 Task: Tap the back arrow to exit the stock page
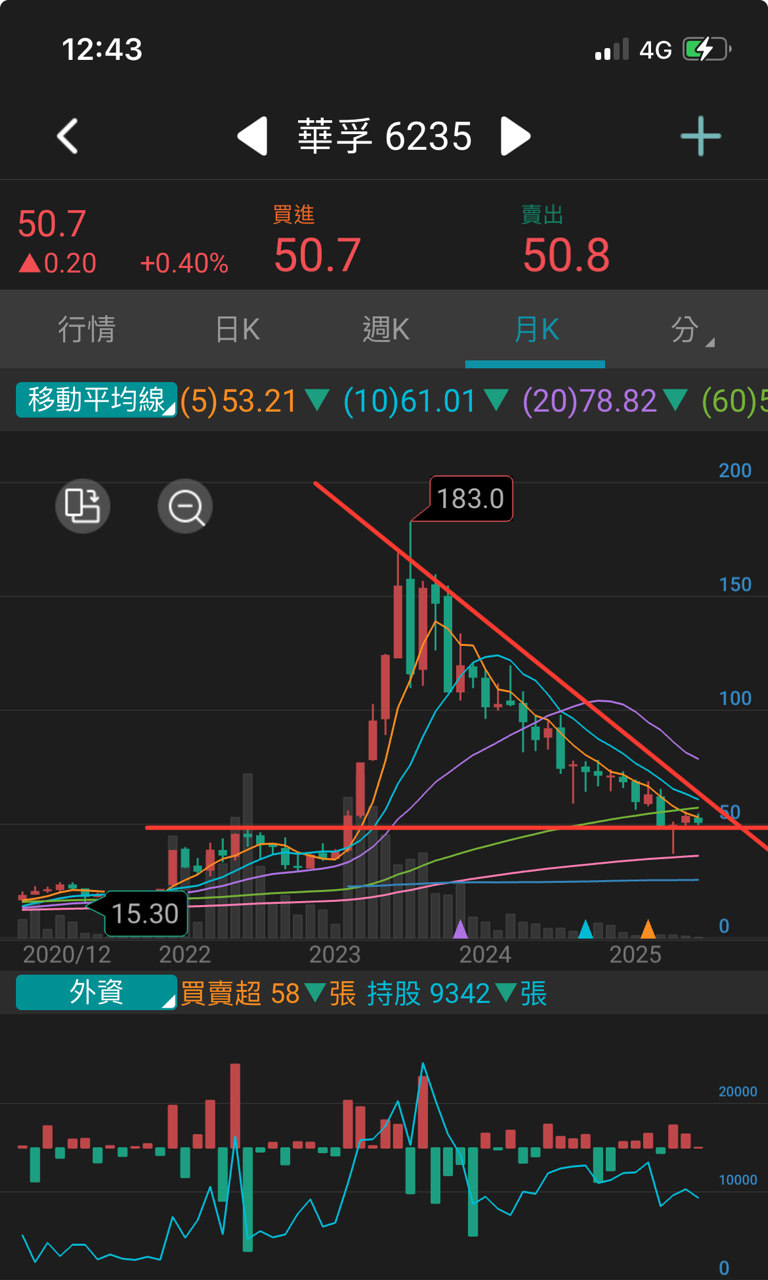(67, 136)
